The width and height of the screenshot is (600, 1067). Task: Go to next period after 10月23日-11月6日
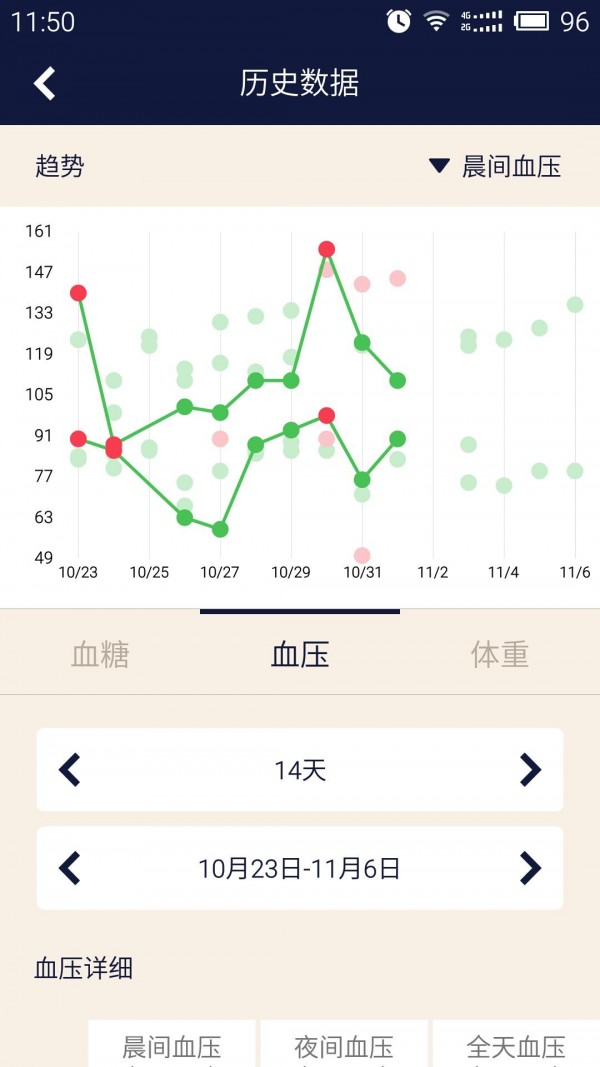tap(530, 868)
